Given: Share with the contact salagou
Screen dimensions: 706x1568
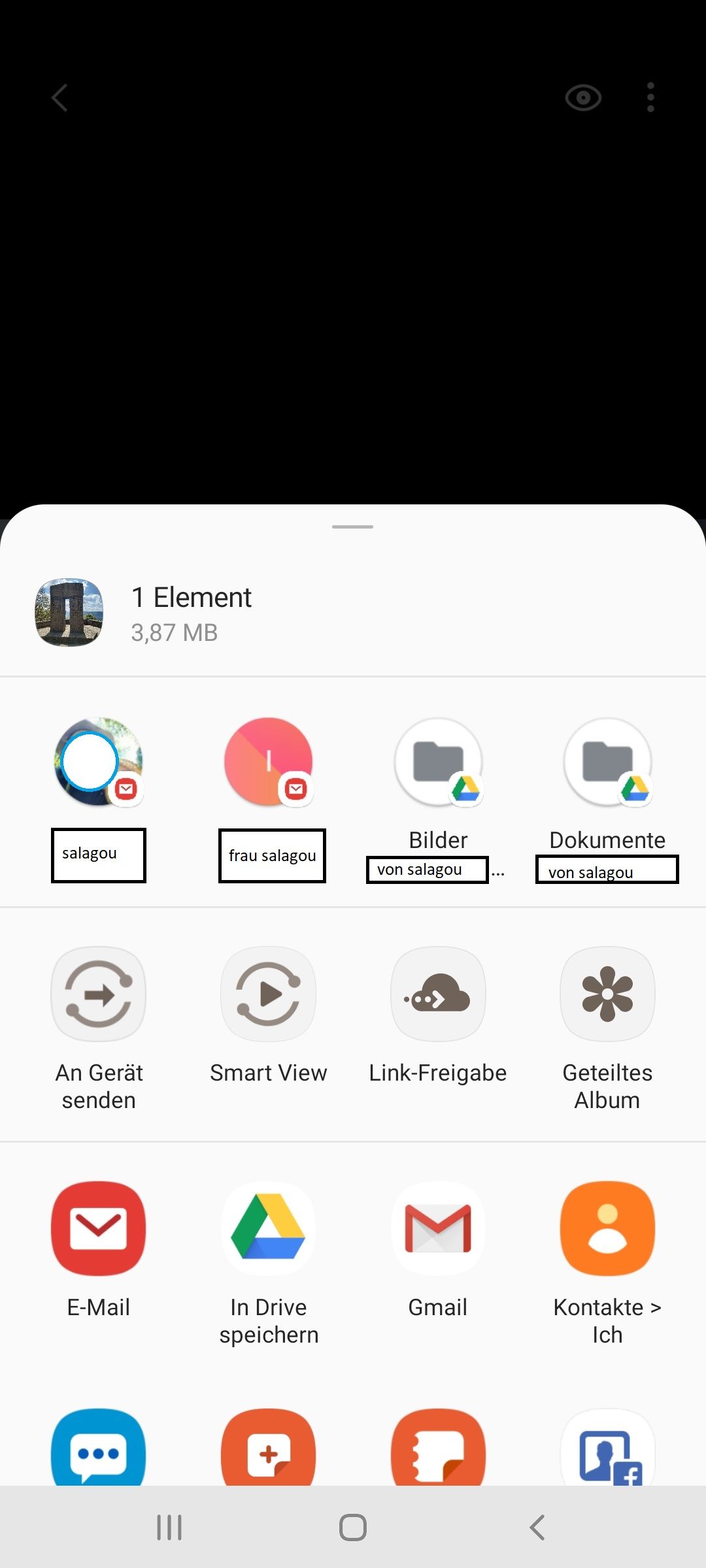Looking at the screenshot, I should tap(99, 762).
